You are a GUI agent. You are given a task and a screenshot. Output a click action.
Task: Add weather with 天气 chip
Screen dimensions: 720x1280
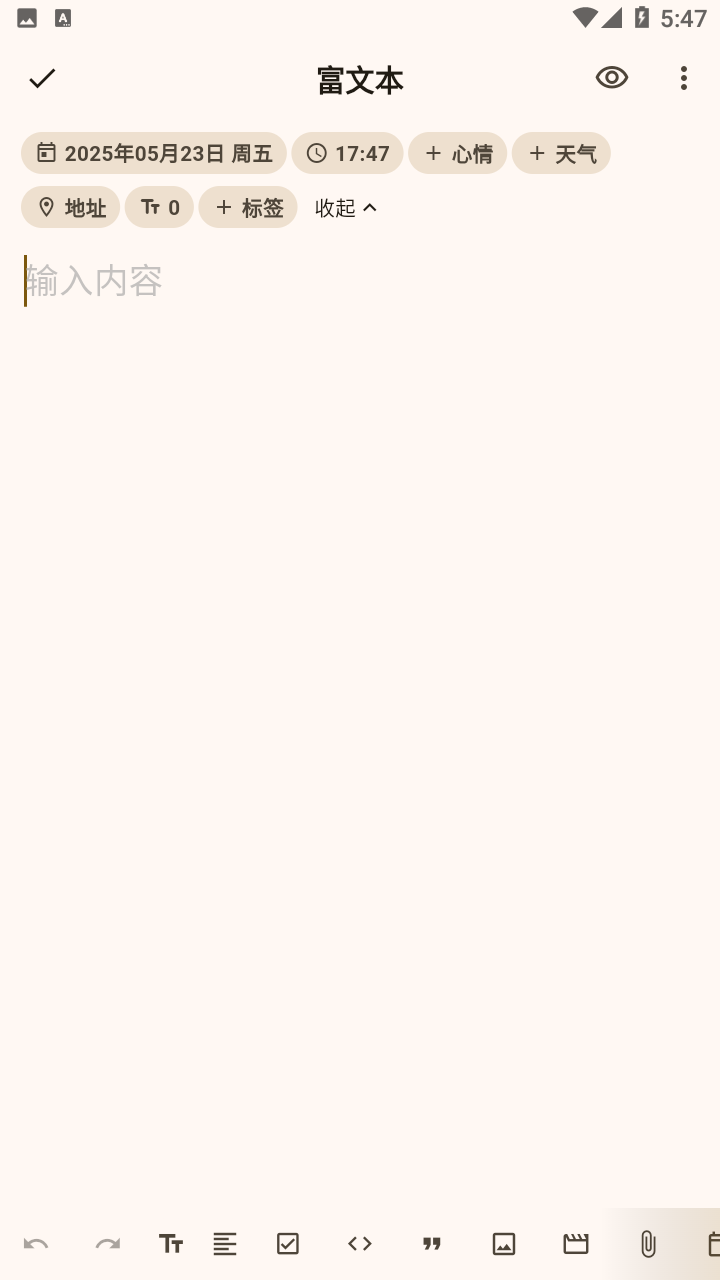[561, 153]
